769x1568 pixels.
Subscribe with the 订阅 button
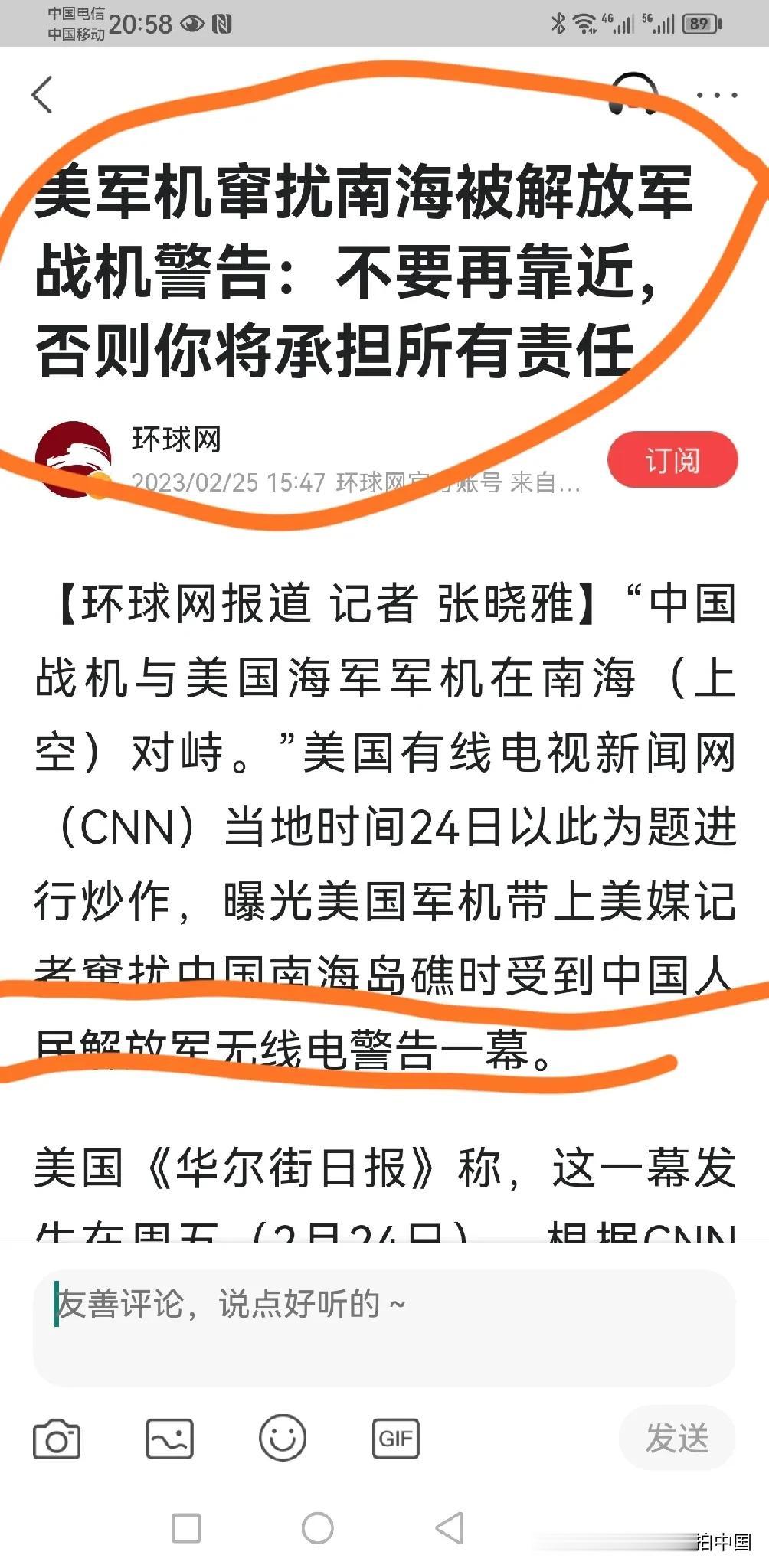672,460
